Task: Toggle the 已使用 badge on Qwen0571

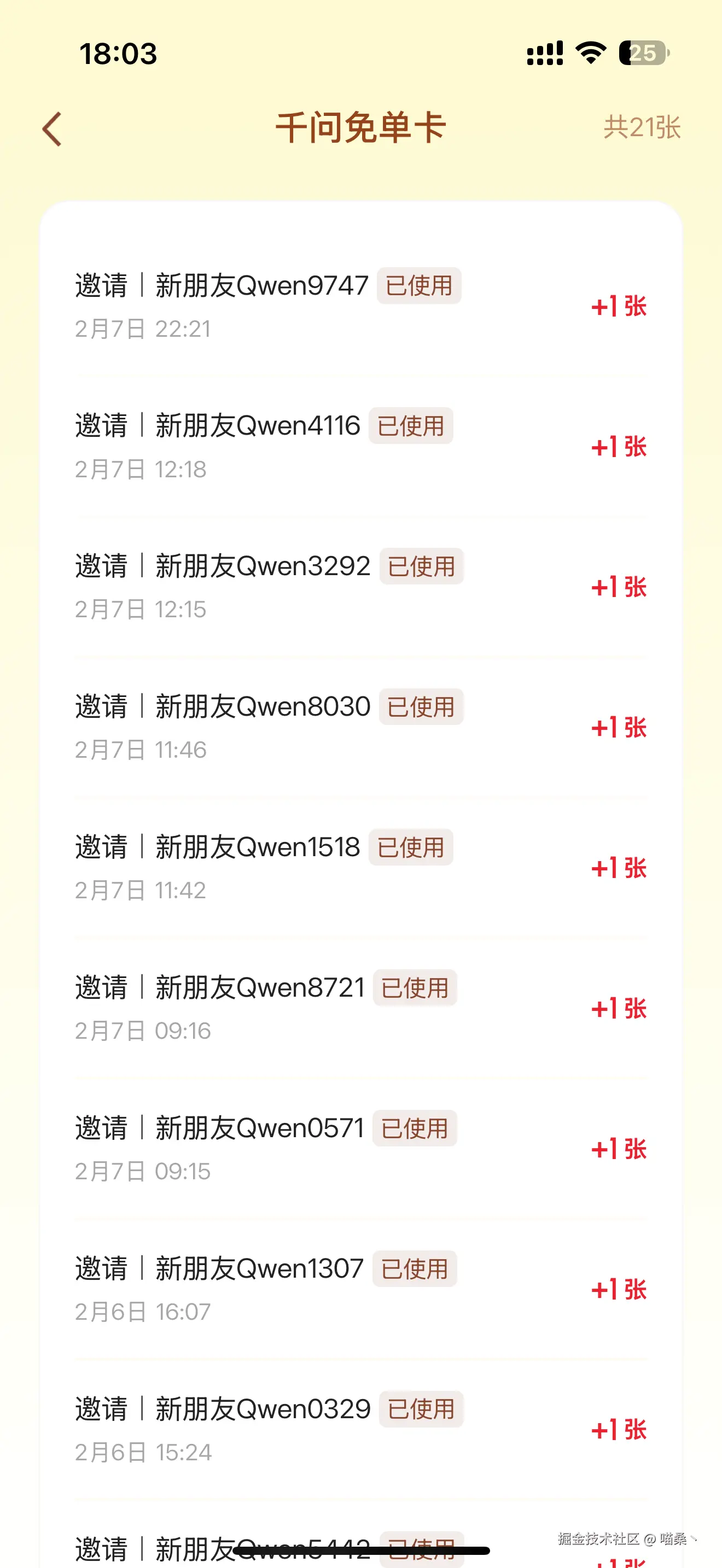Action: (x=415, y=1128)
